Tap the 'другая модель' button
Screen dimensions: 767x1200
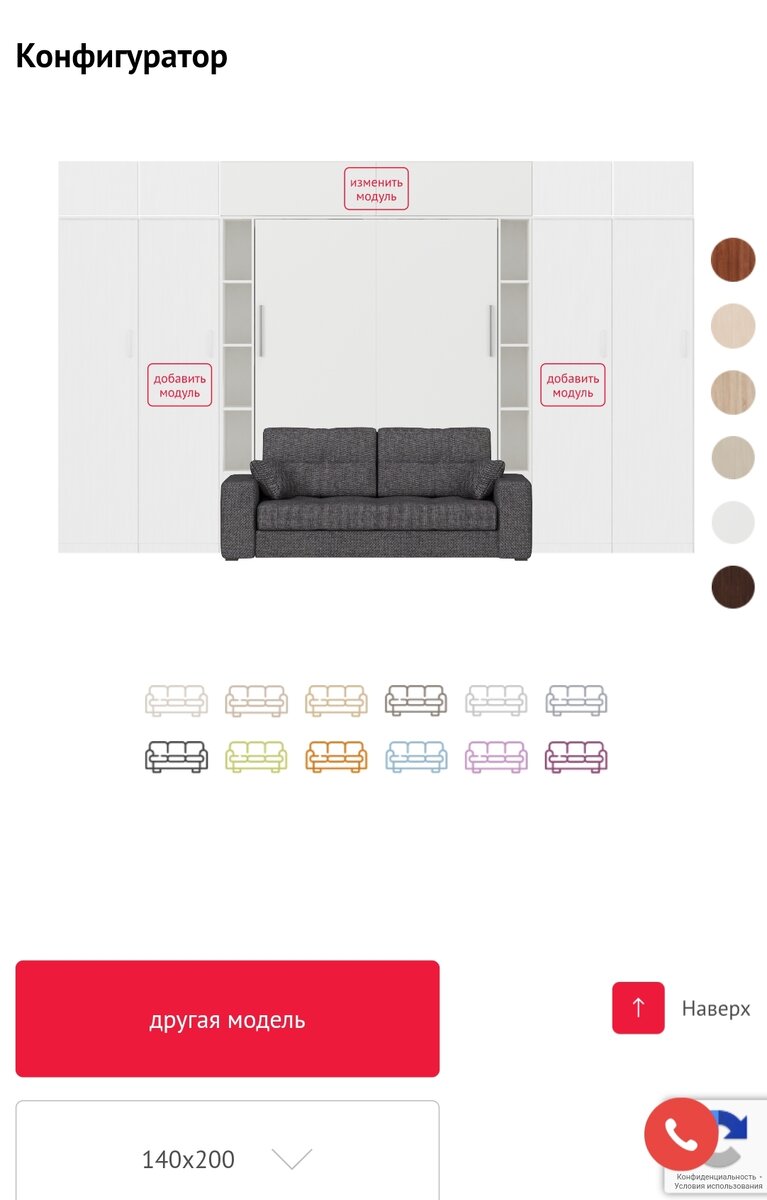click(x=227, y=1019)
